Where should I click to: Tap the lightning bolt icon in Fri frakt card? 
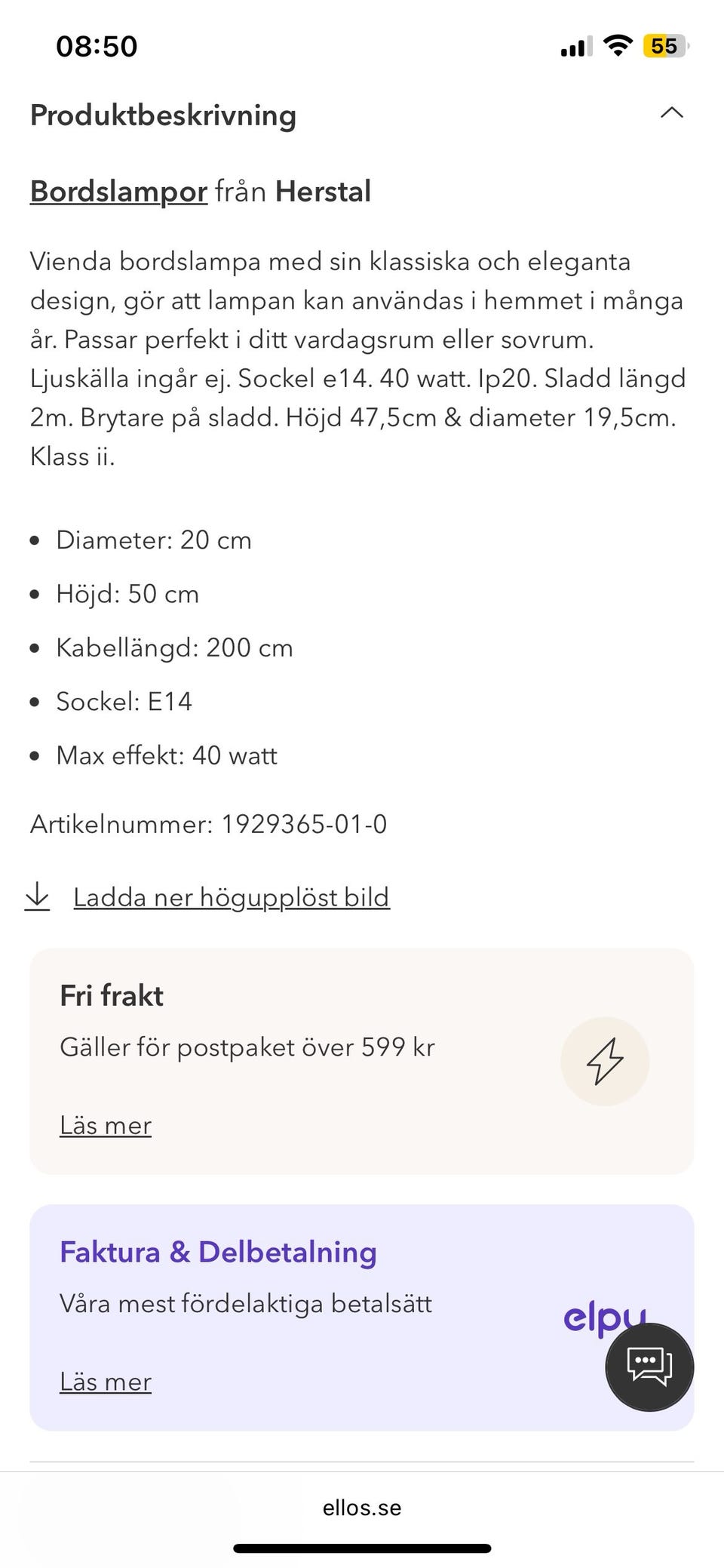(605, 1061)
